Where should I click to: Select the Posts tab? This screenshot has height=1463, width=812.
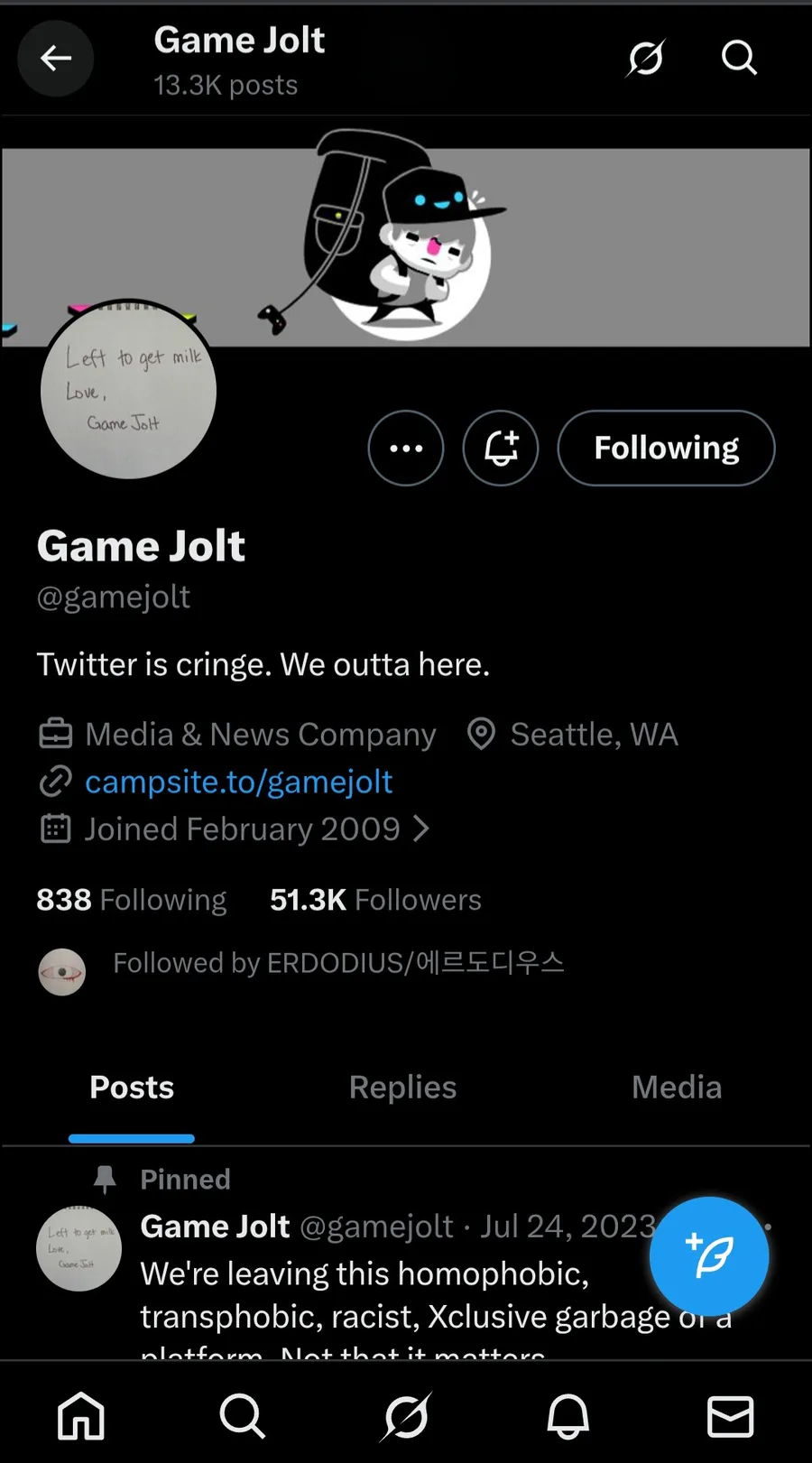point(132,1088)
